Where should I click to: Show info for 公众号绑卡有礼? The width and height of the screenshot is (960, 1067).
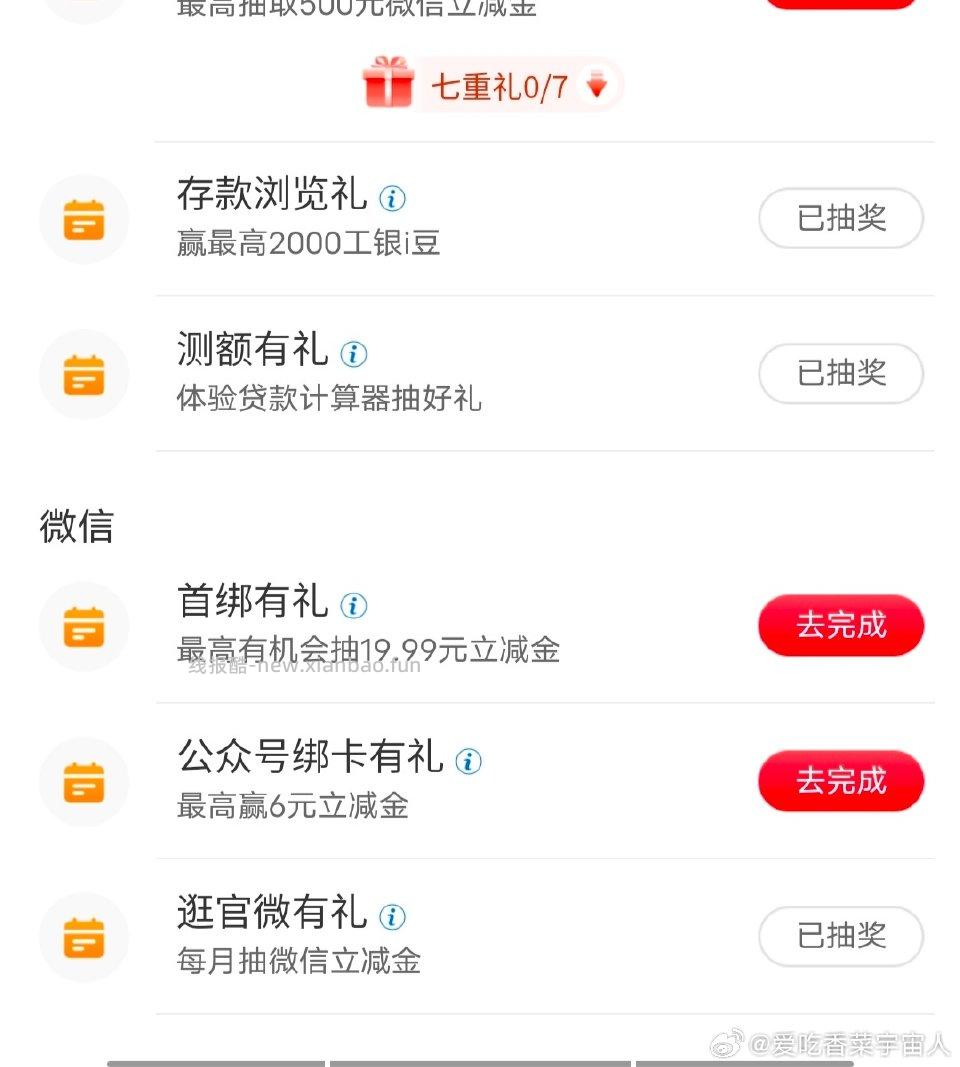pos(468,761)
